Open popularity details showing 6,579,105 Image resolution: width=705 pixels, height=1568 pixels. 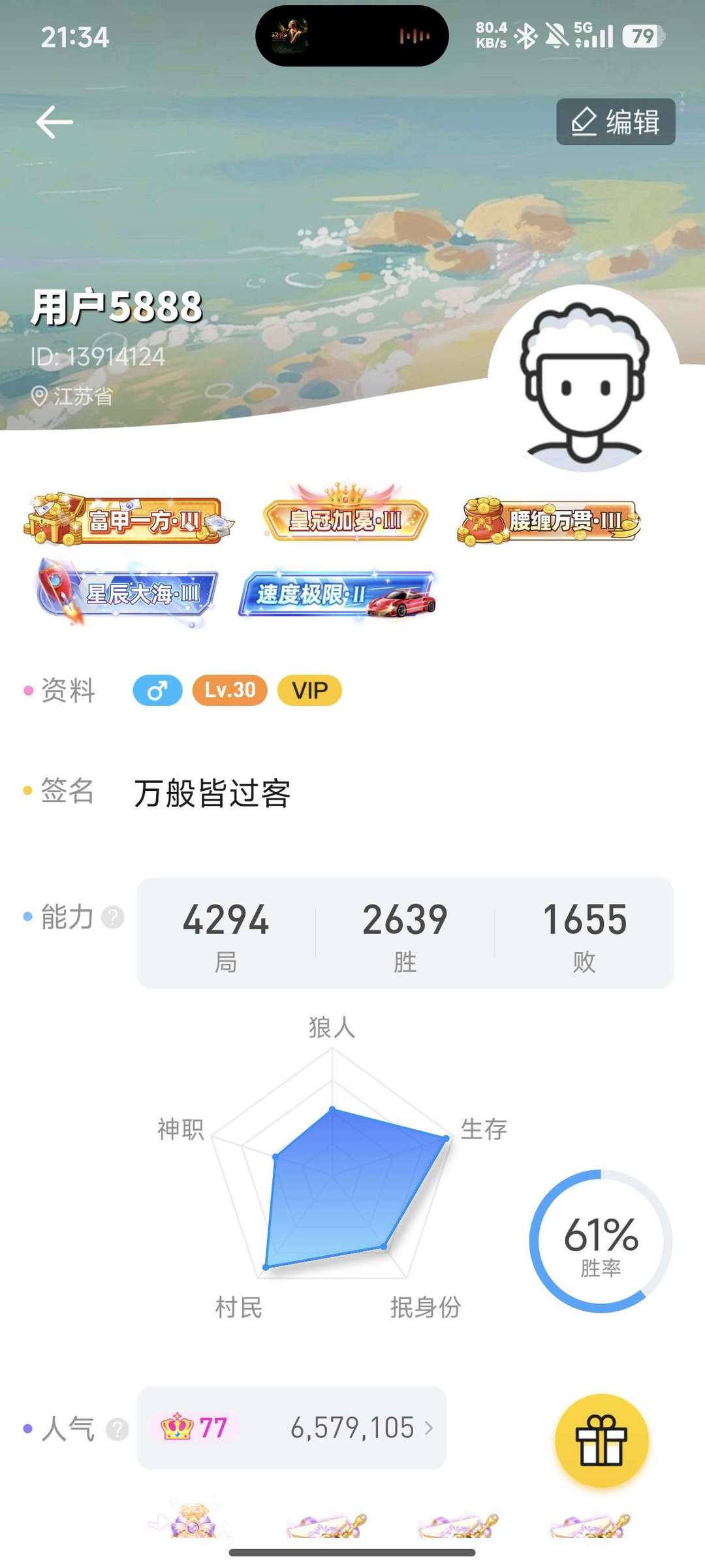(x=291, y=1428)
